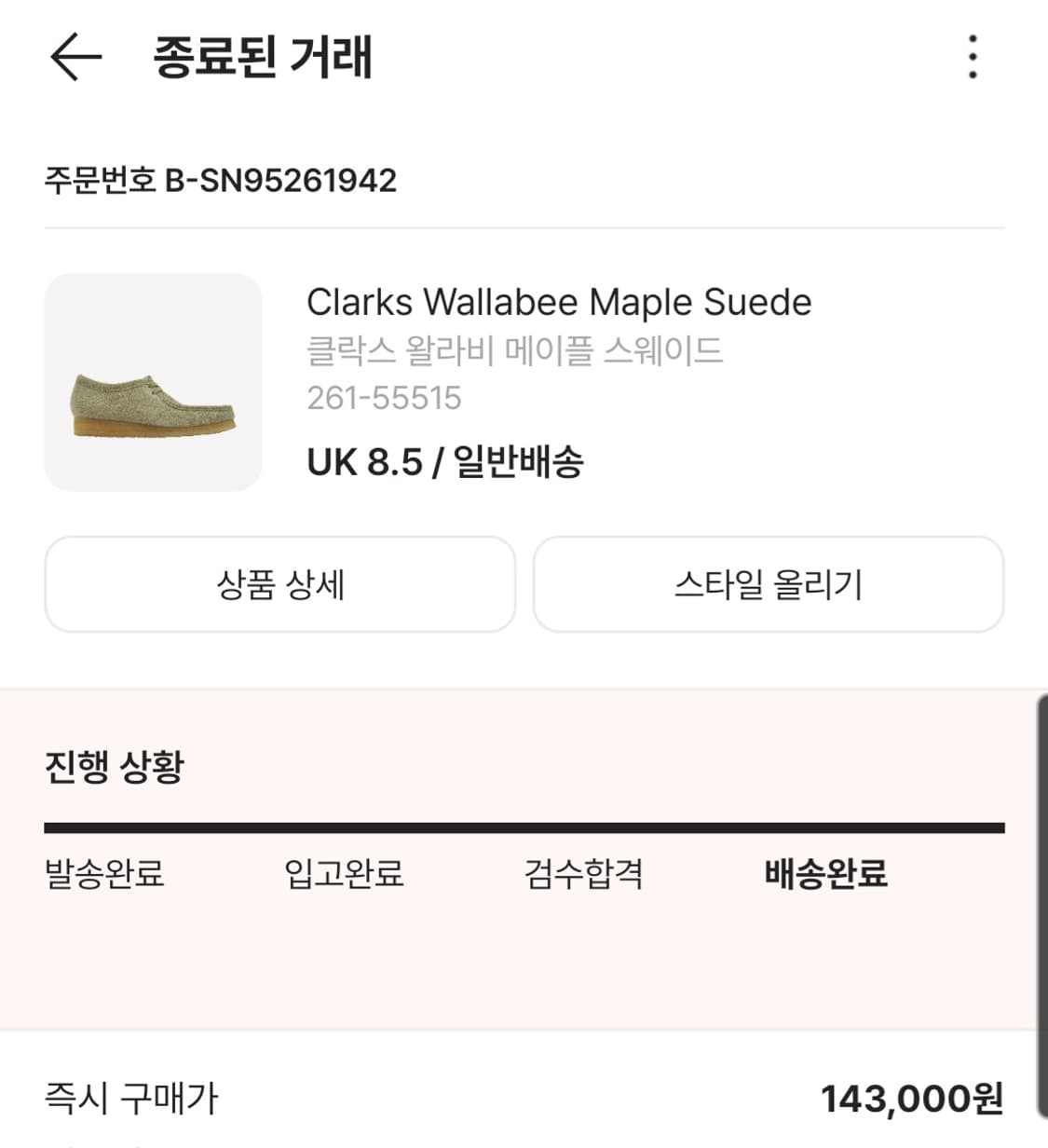Click the right edge scrollbar
This screenshot has width=1048, height=1148.
[x=1041, y=895]
